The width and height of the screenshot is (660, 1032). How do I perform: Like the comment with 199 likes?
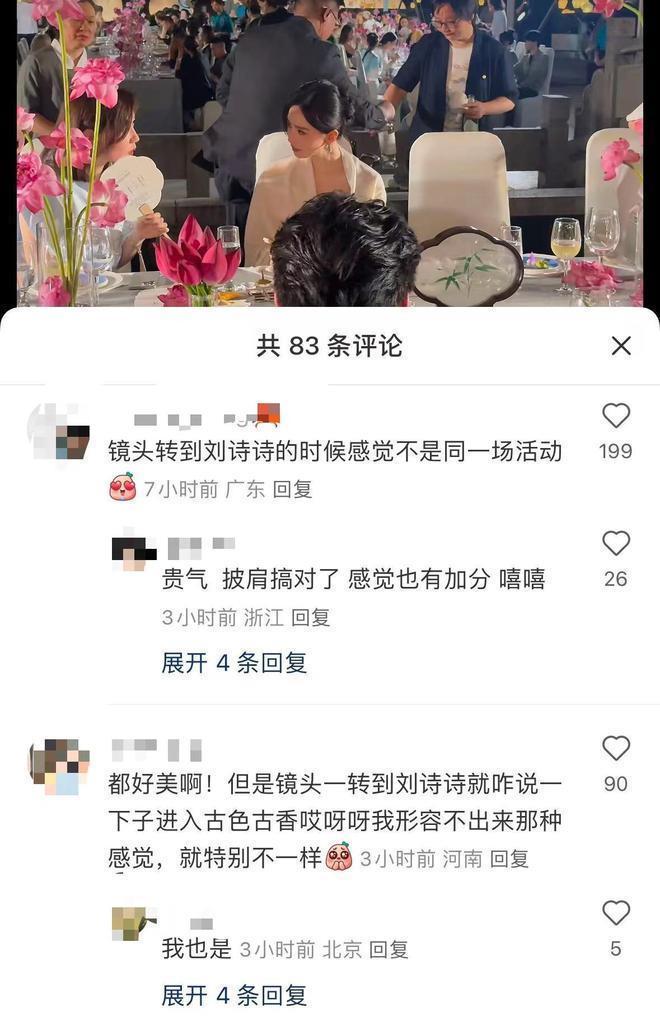point(616,416)
